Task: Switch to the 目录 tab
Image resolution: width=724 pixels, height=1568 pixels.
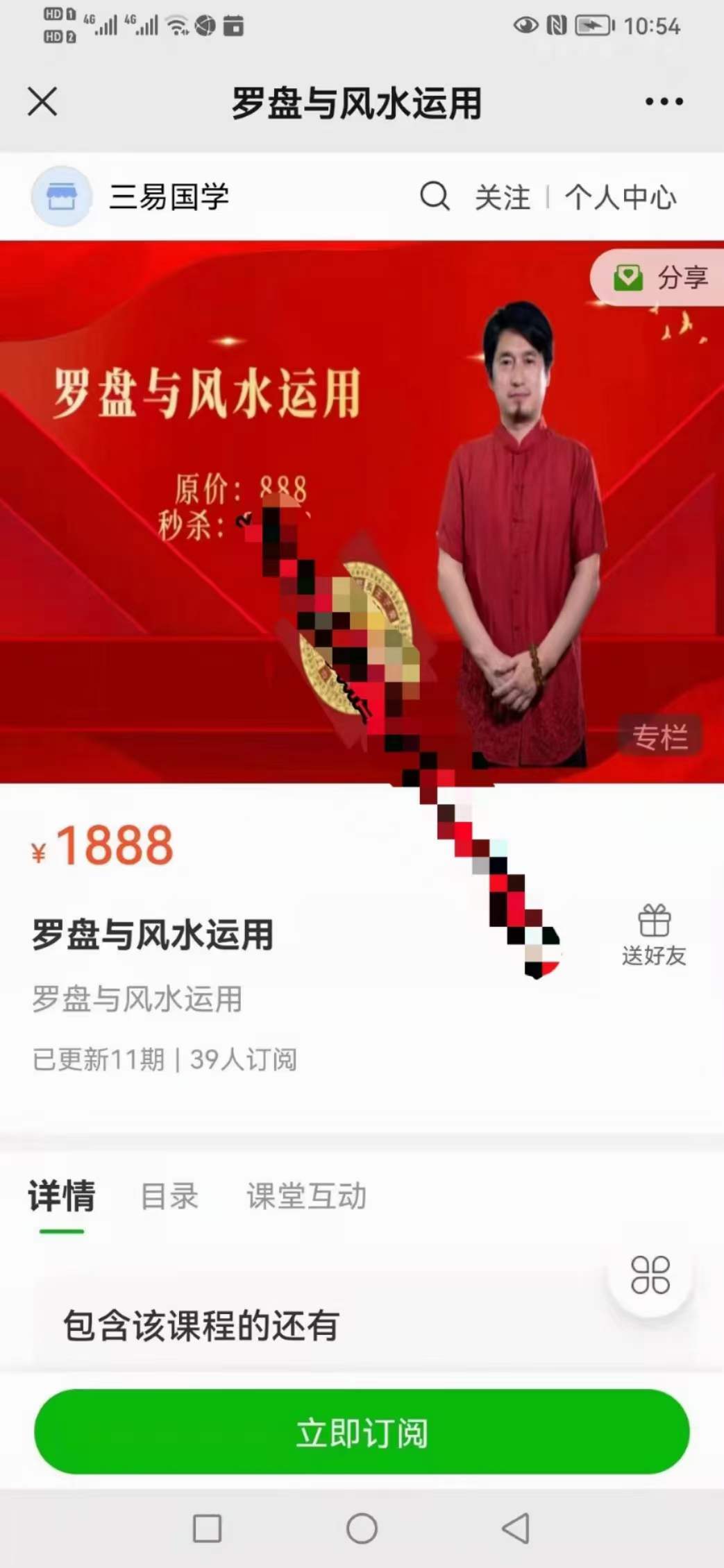Action: [x=169, y=1197]
